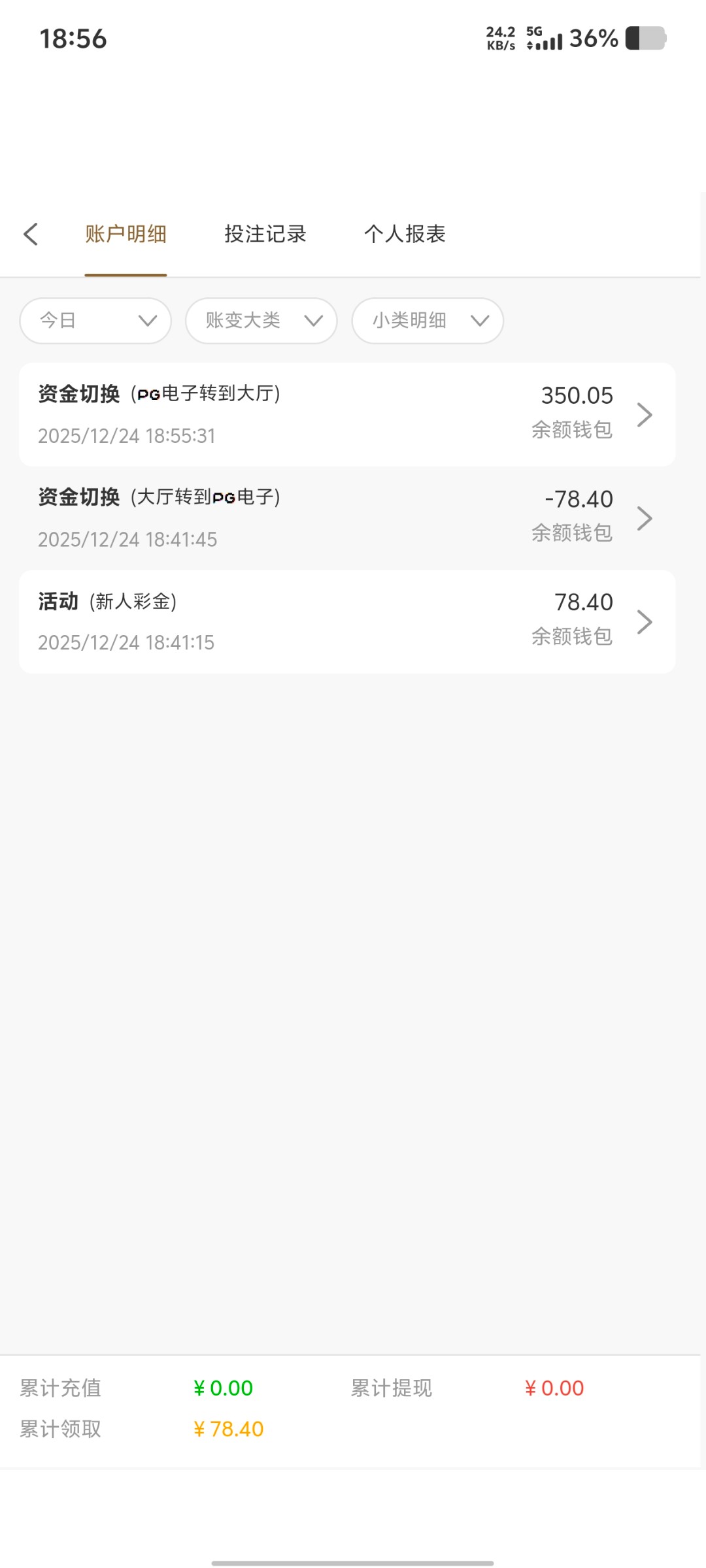Open the 今日 date filter dropdown
Screen dimensions: 706x1568
click(x=95, y=320)
